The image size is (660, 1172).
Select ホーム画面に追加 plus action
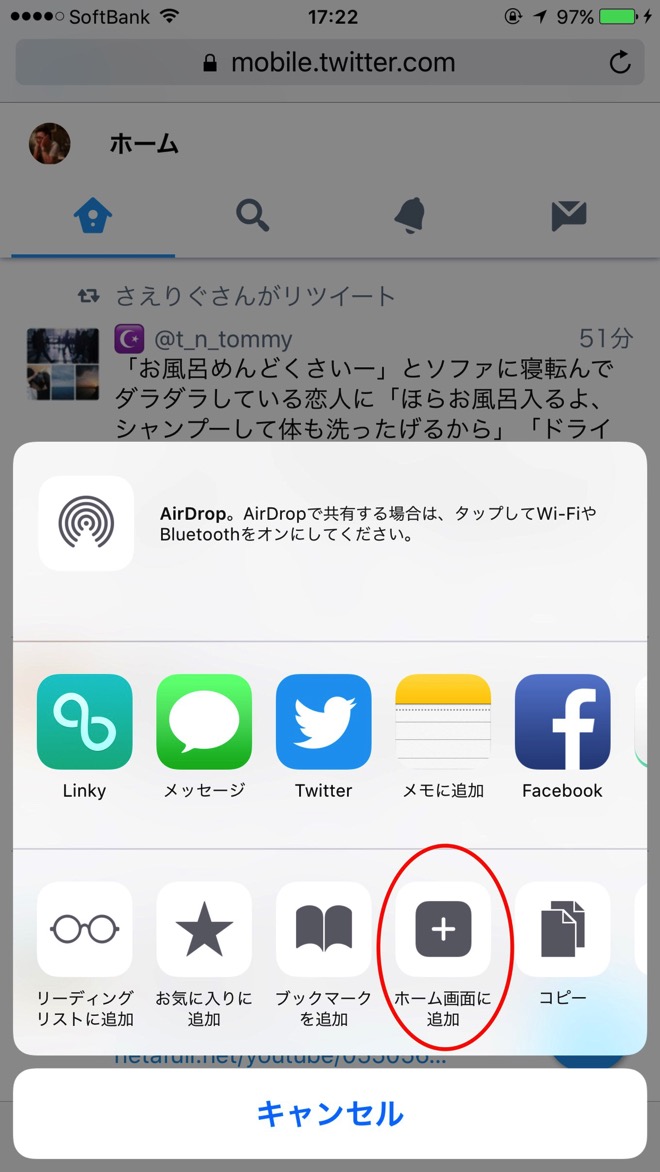443,929
